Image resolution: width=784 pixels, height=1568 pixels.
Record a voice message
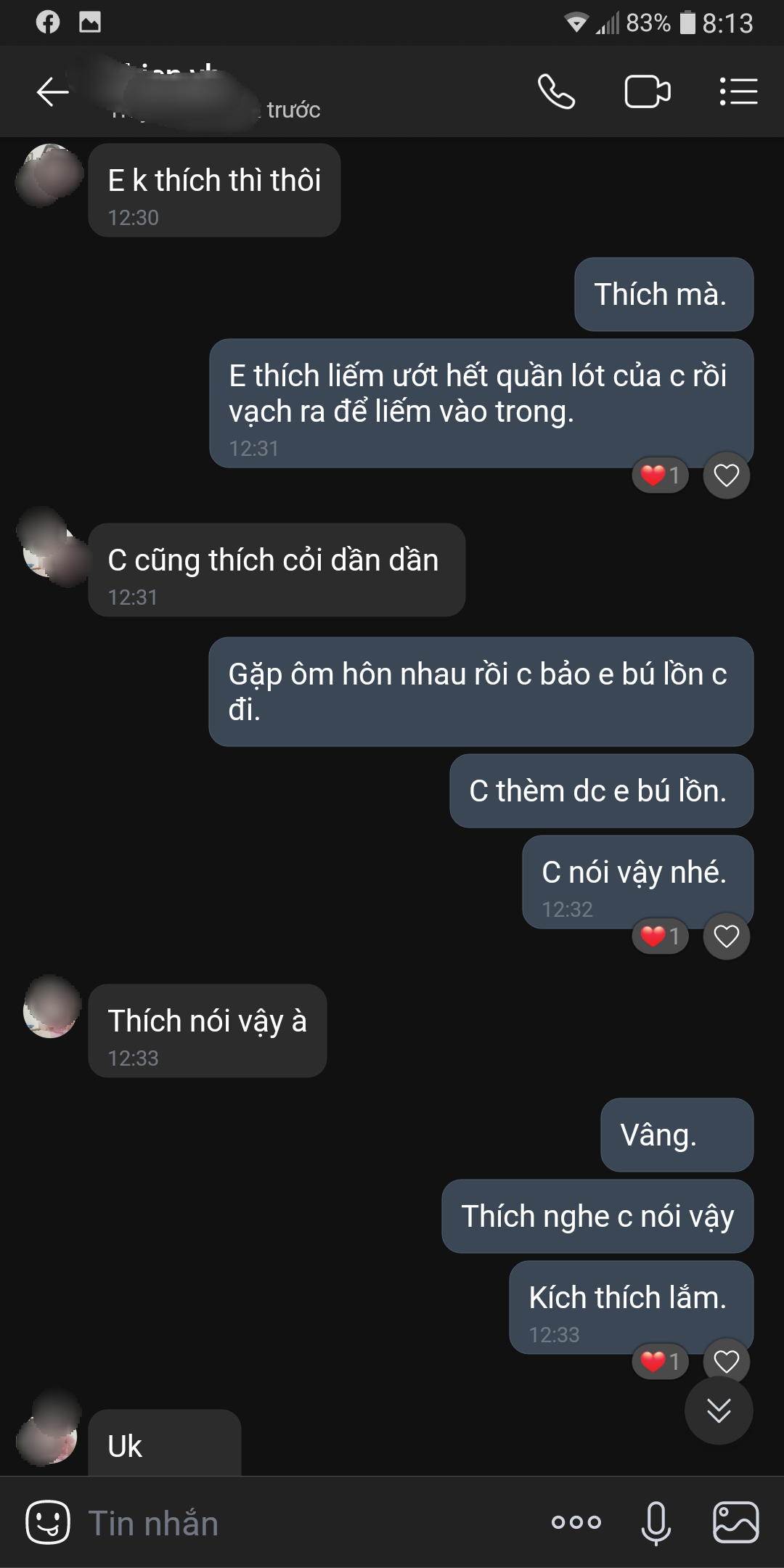(x=656, y=1522)
